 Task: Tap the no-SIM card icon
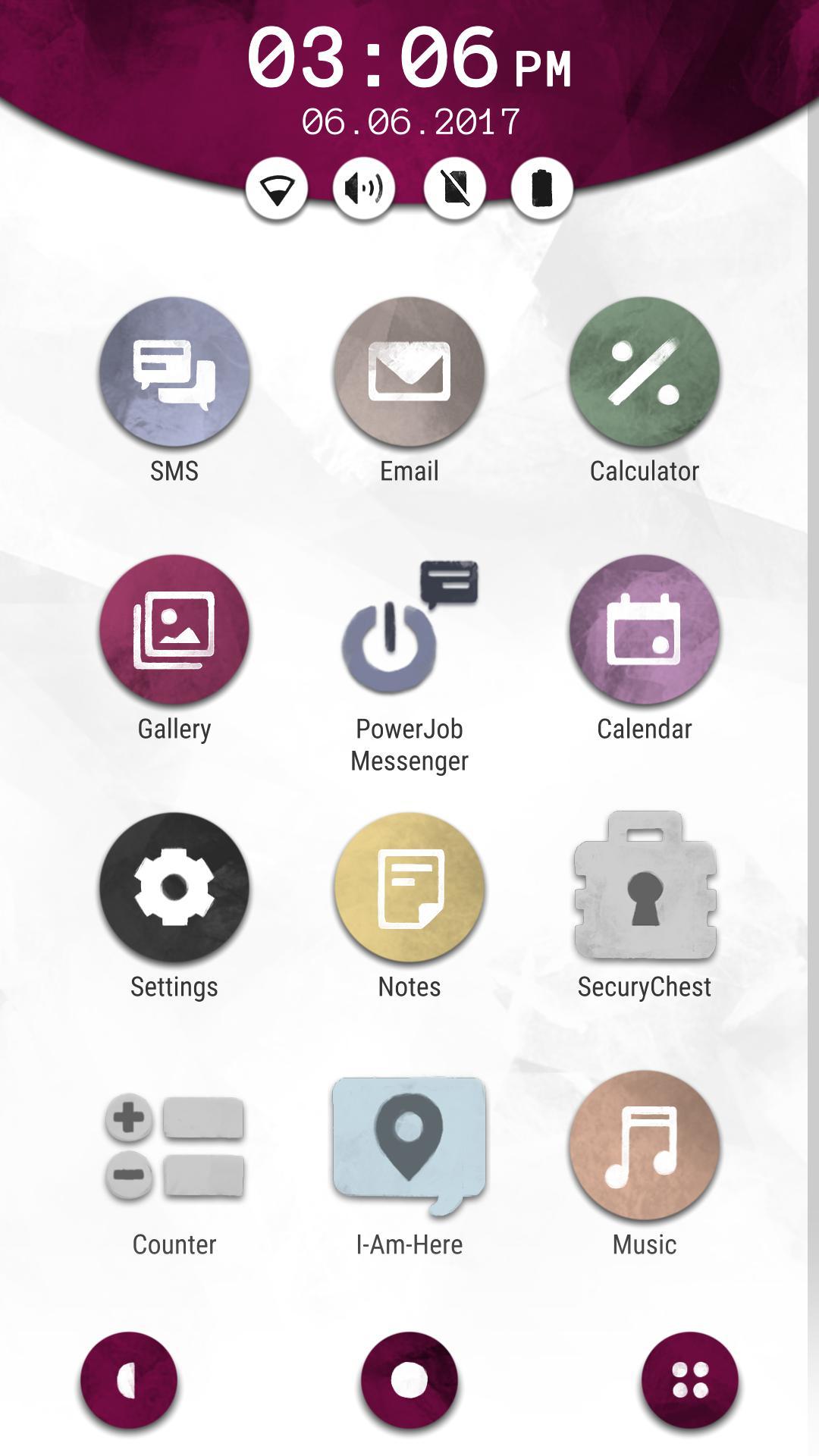(x=454, y=189)
